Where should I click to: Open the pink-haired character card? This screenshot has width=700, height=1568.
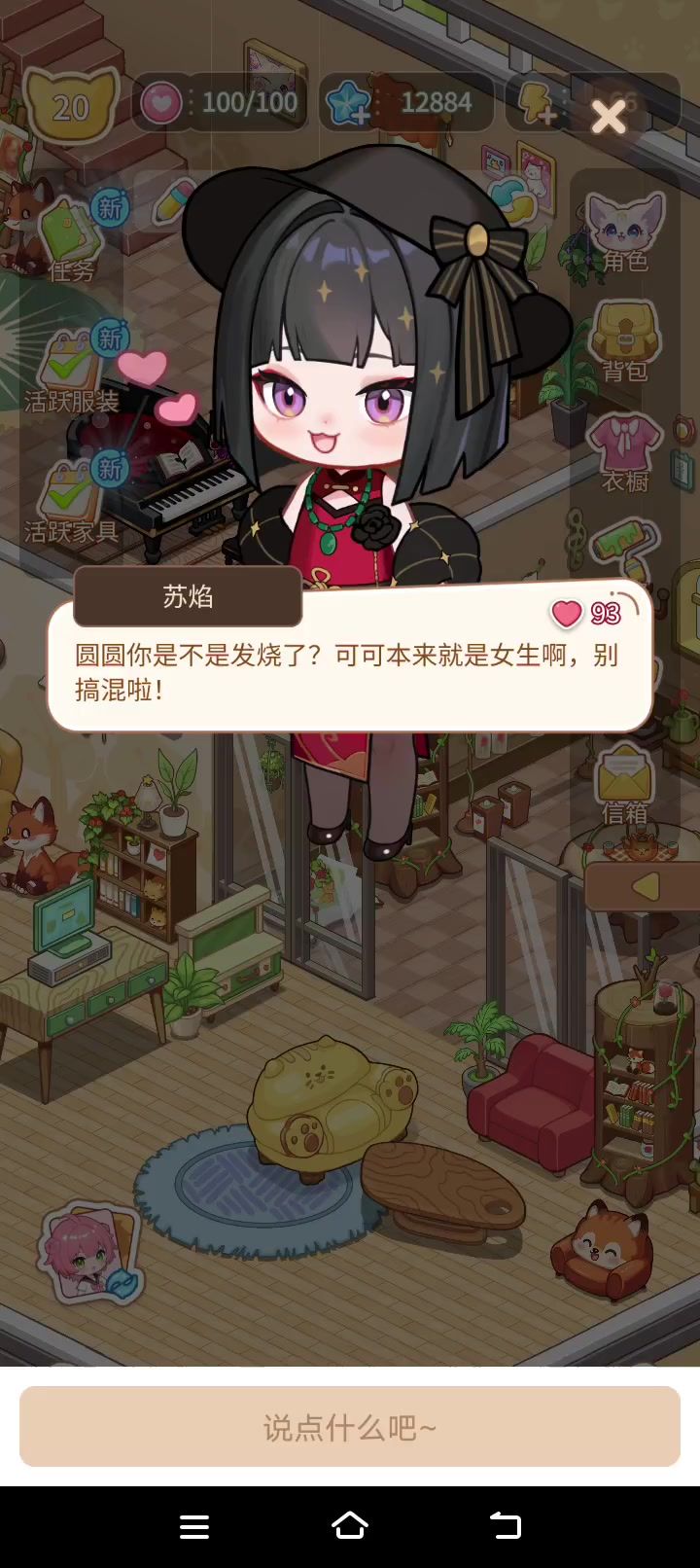pos(89,1257)
